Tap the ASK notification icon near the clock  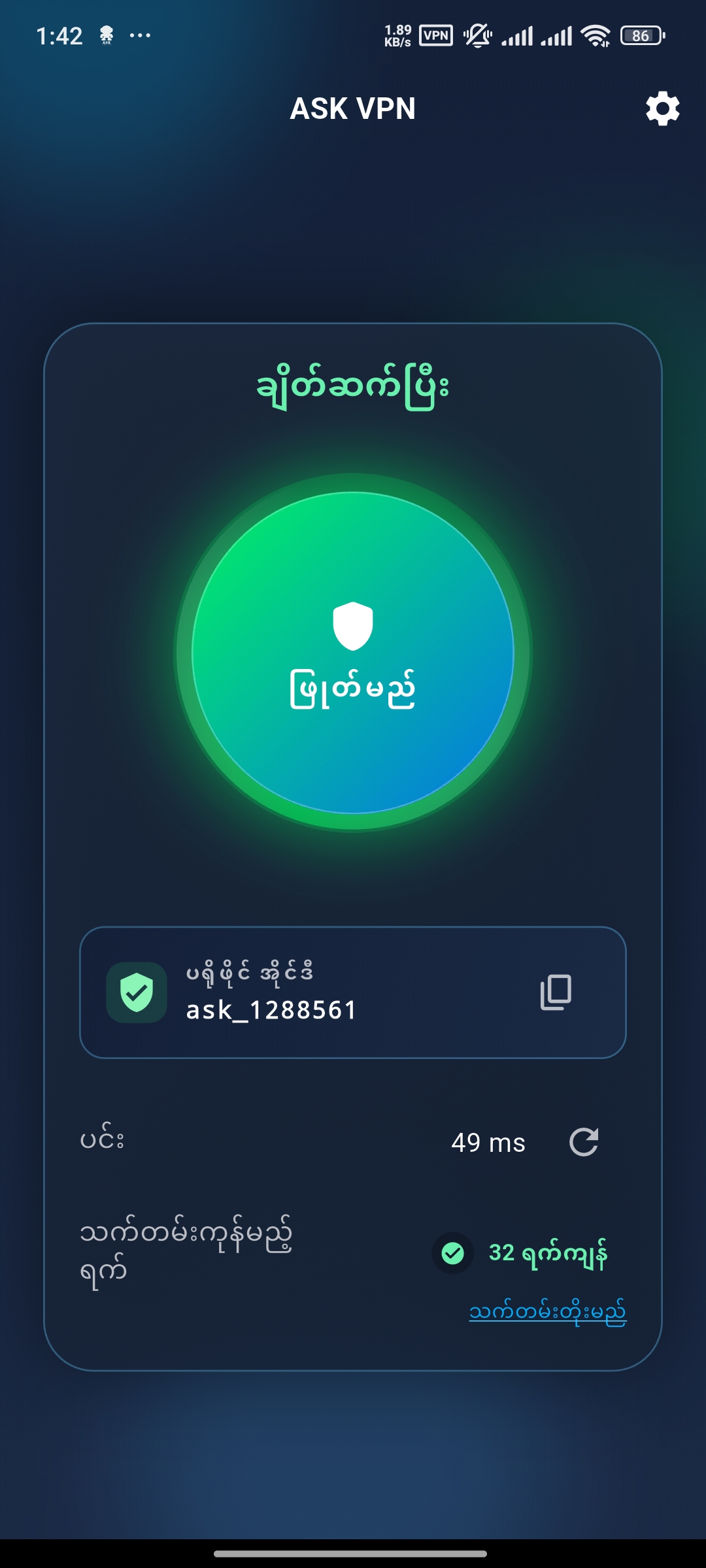107,34
